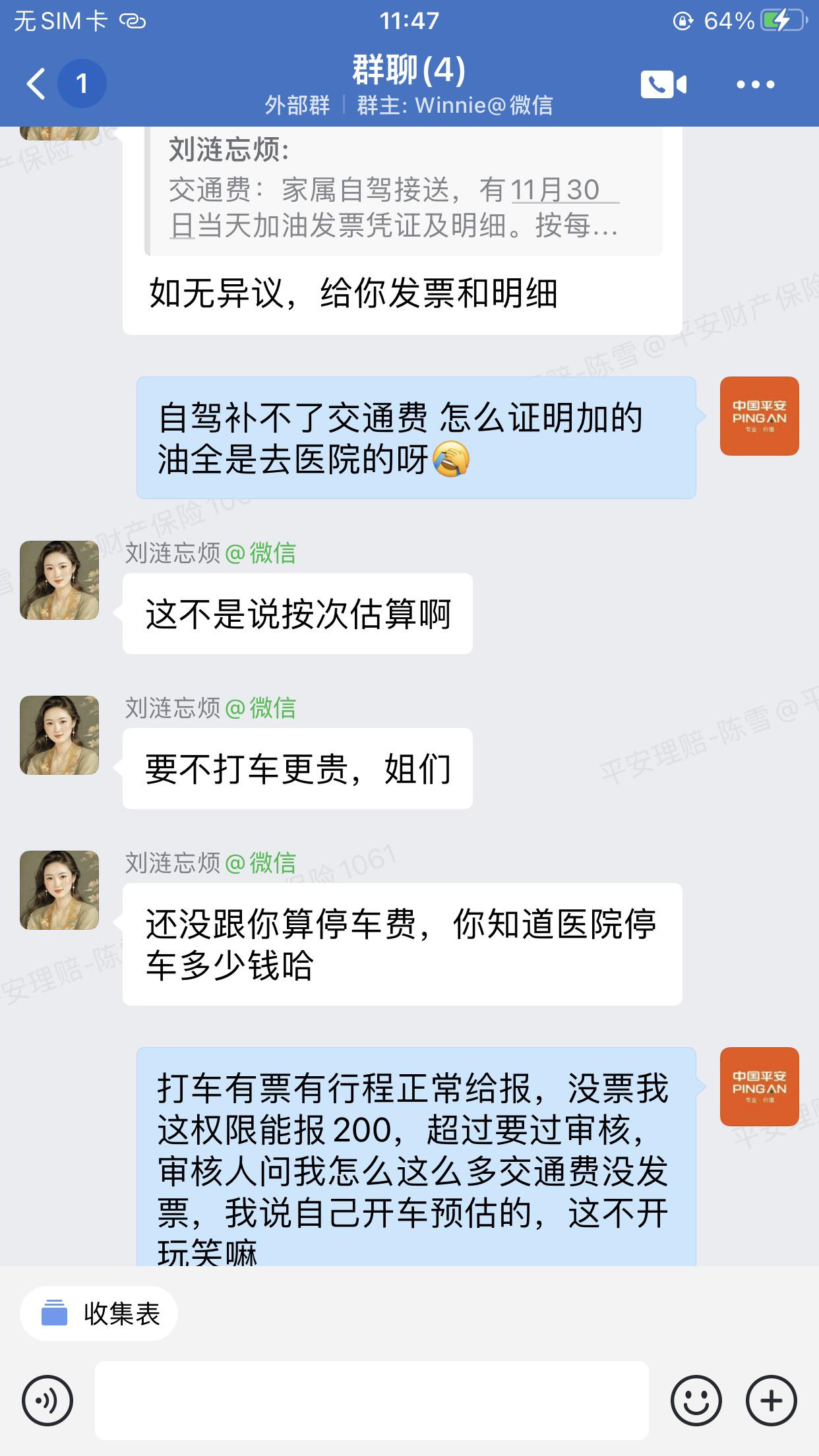Open the plus attachments menu
819x1456 pixels.
pyautogui.click(x=771, y=1401)
